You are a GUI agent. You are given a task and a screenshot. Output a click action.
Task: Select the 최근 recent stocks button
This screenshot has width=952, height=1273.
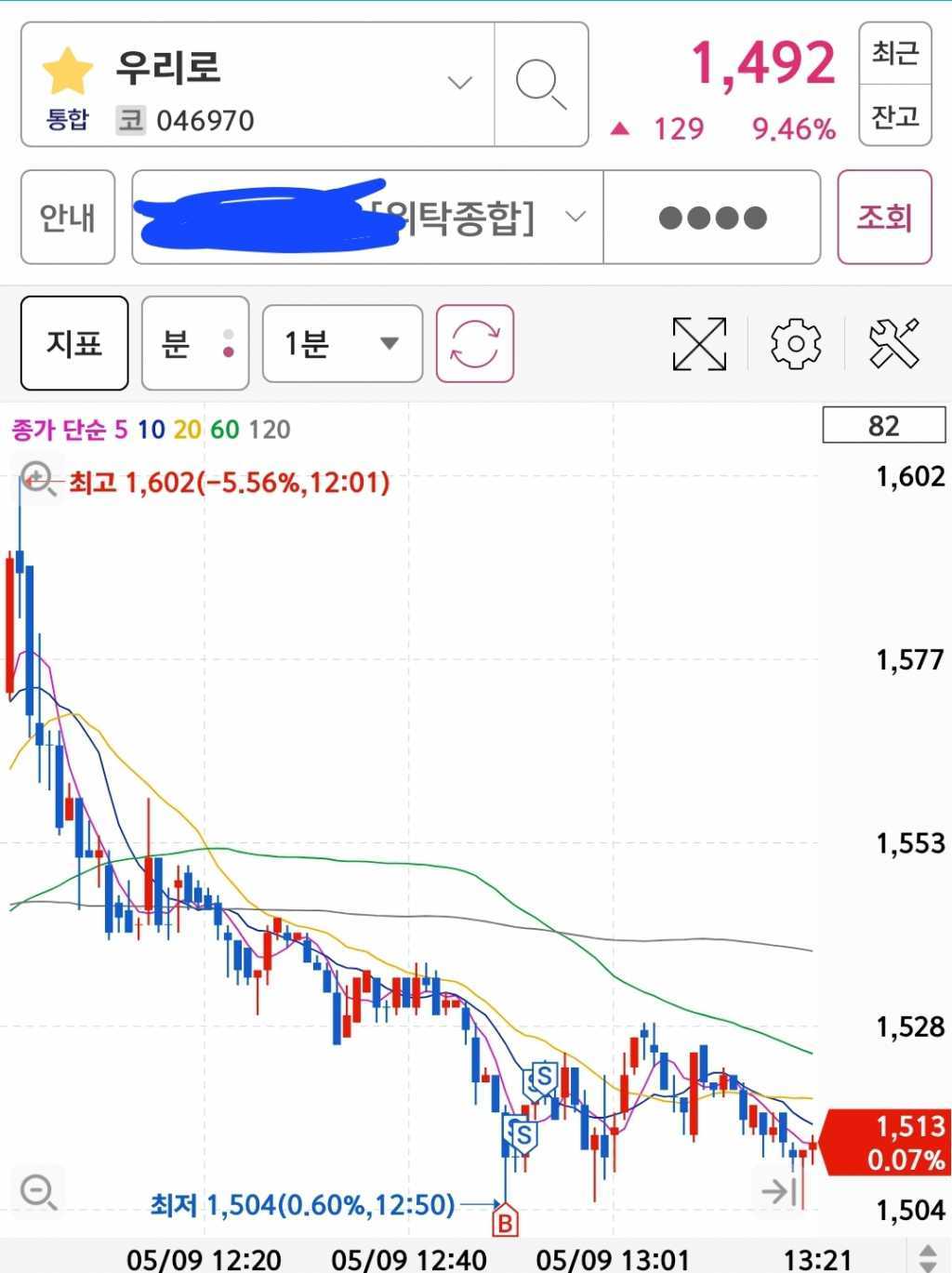(x=894, y=54)
